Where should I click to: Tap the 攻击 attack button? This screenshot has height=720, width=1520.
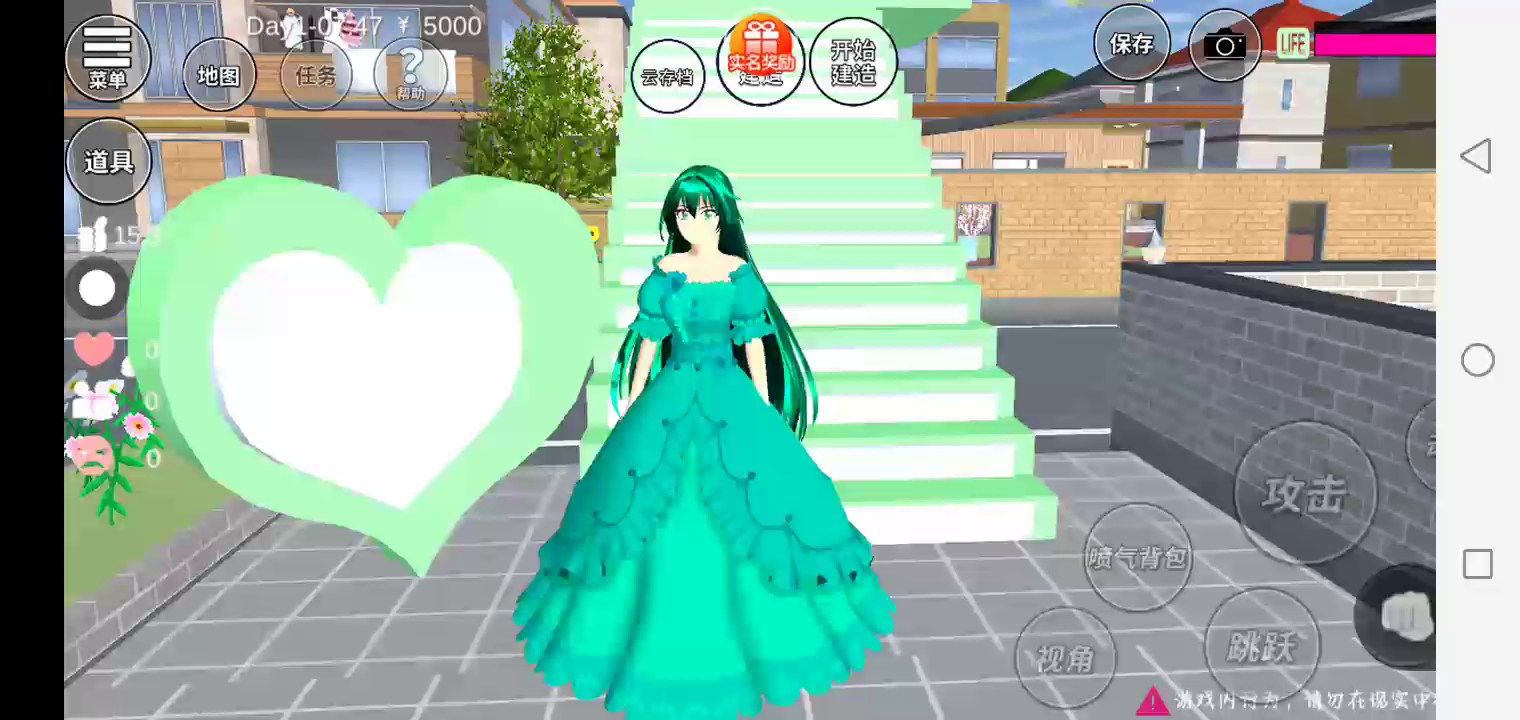1304,493
